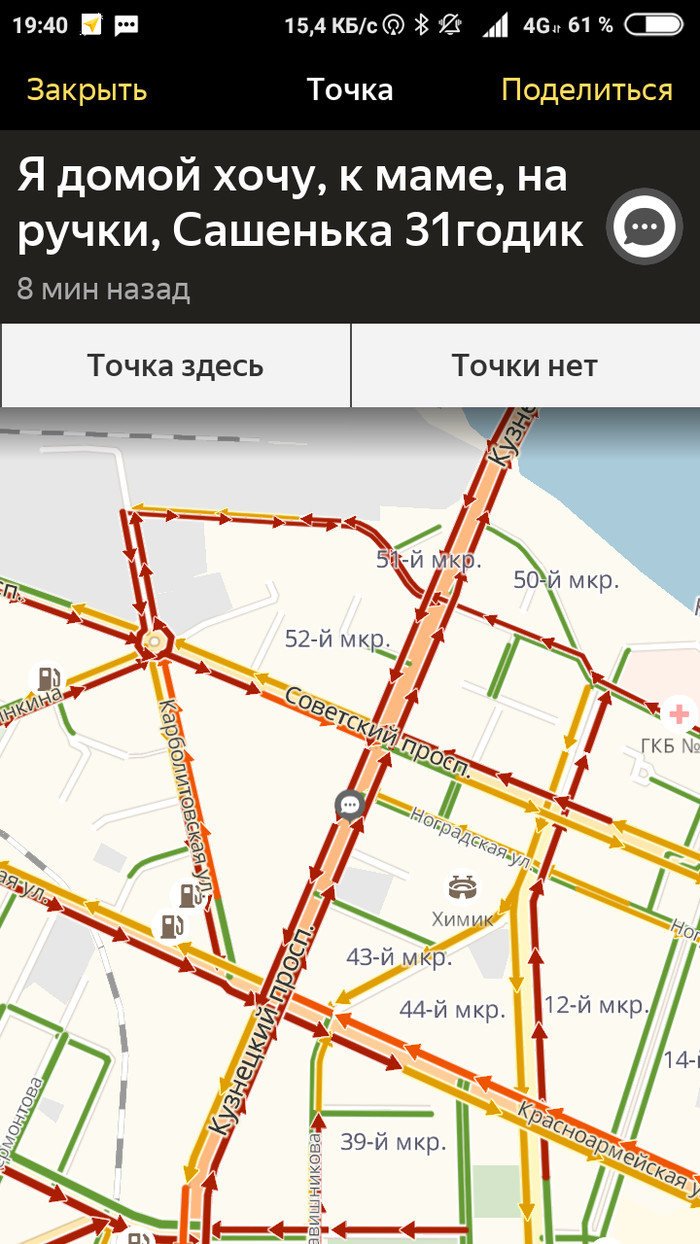
Task: Confirm with Точка здесь
Action: click(175, 365)
